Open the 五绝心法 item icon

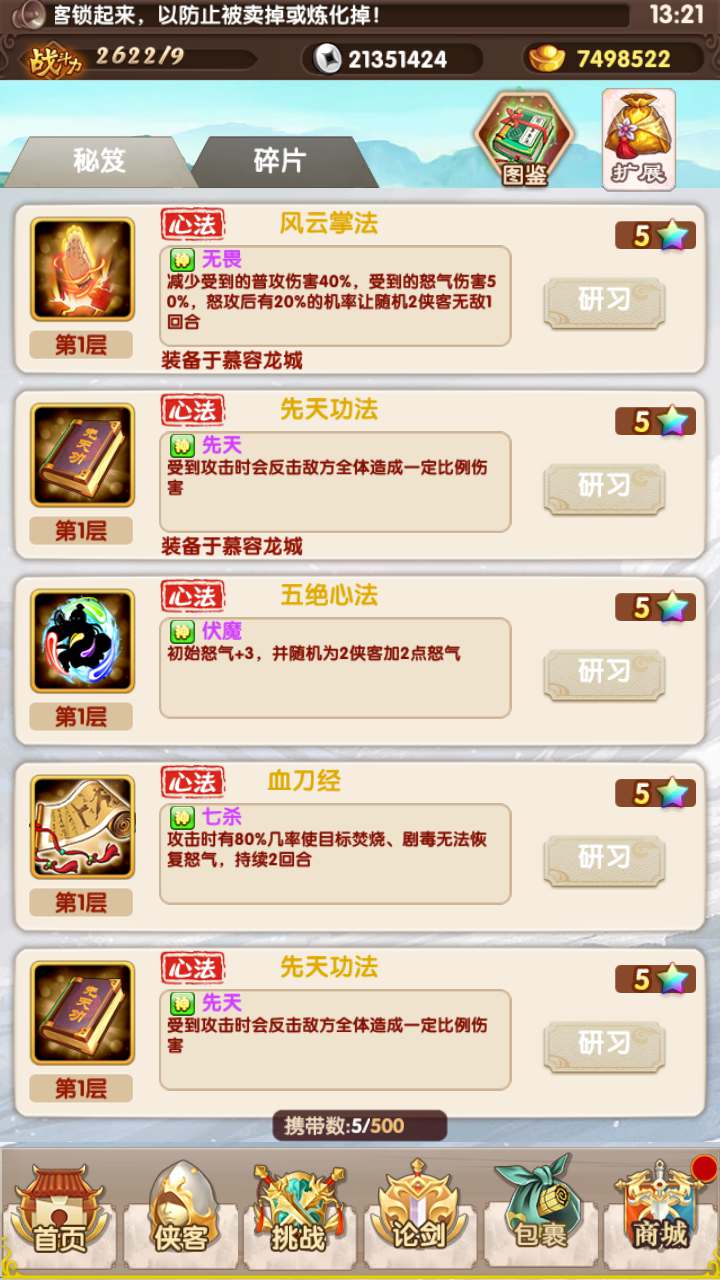coord(82,642)
